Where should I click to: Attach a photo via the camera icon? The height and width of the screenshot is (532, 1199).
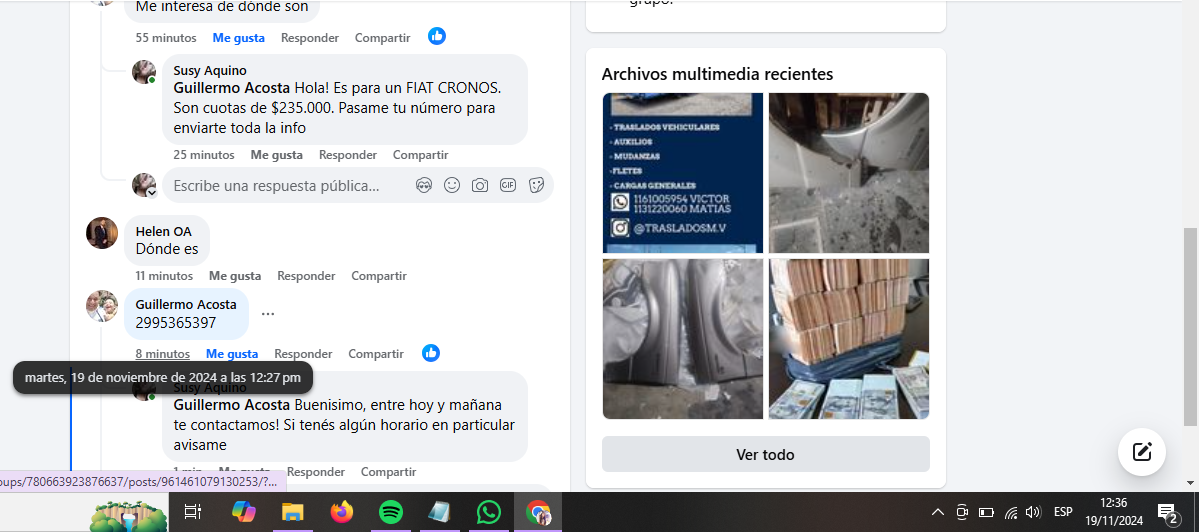pyautogui.click(x=480, y=185)
